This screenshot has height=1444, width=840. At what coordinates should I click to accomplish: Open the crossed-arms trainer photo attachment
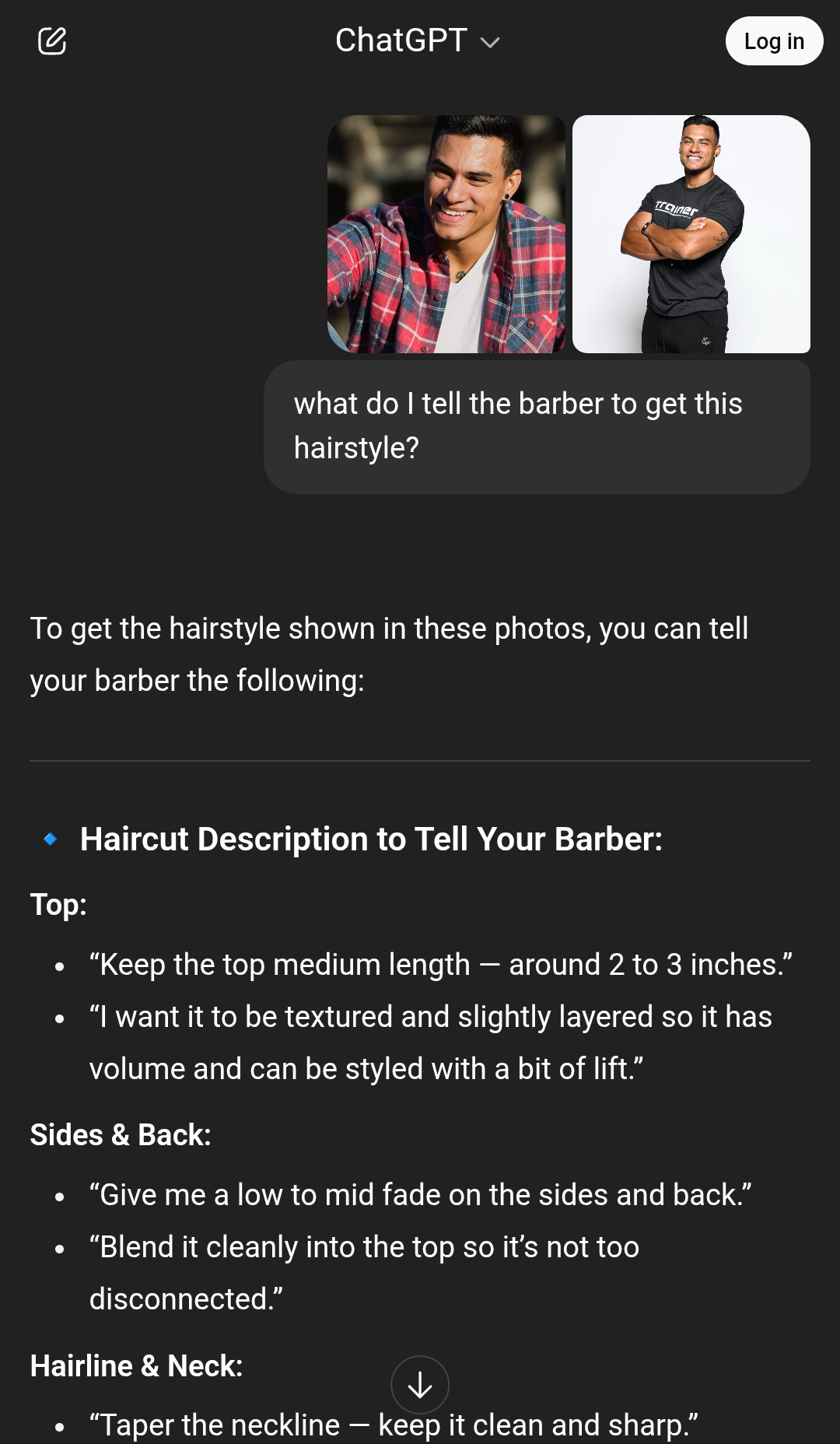[x=691, y=234]
